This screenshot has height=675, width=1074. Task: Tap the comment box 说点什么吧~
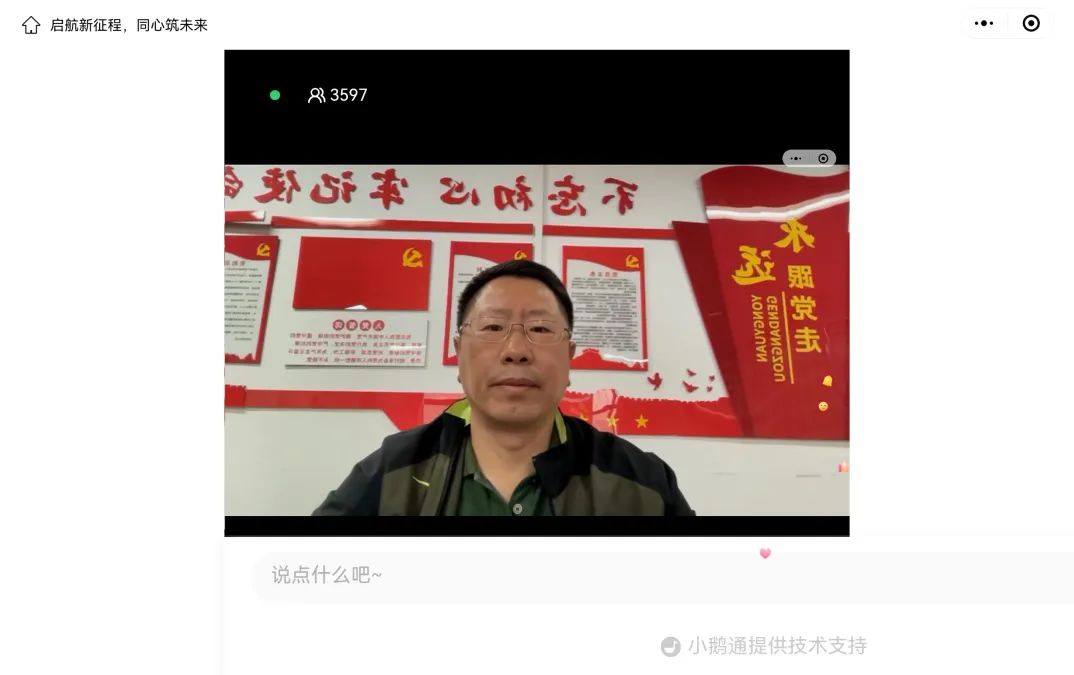point(660,576)
